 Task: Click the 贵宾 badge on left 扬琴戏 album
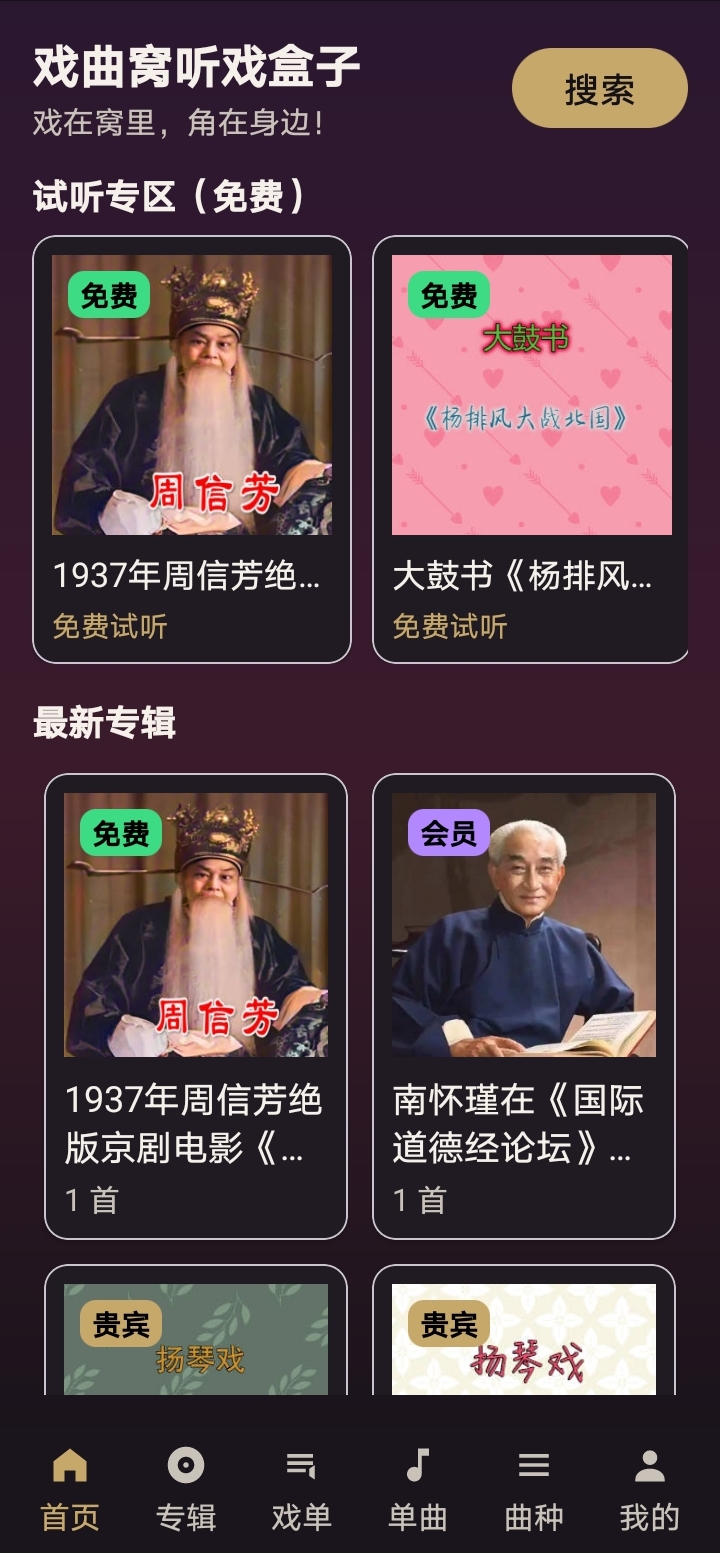122,1325
